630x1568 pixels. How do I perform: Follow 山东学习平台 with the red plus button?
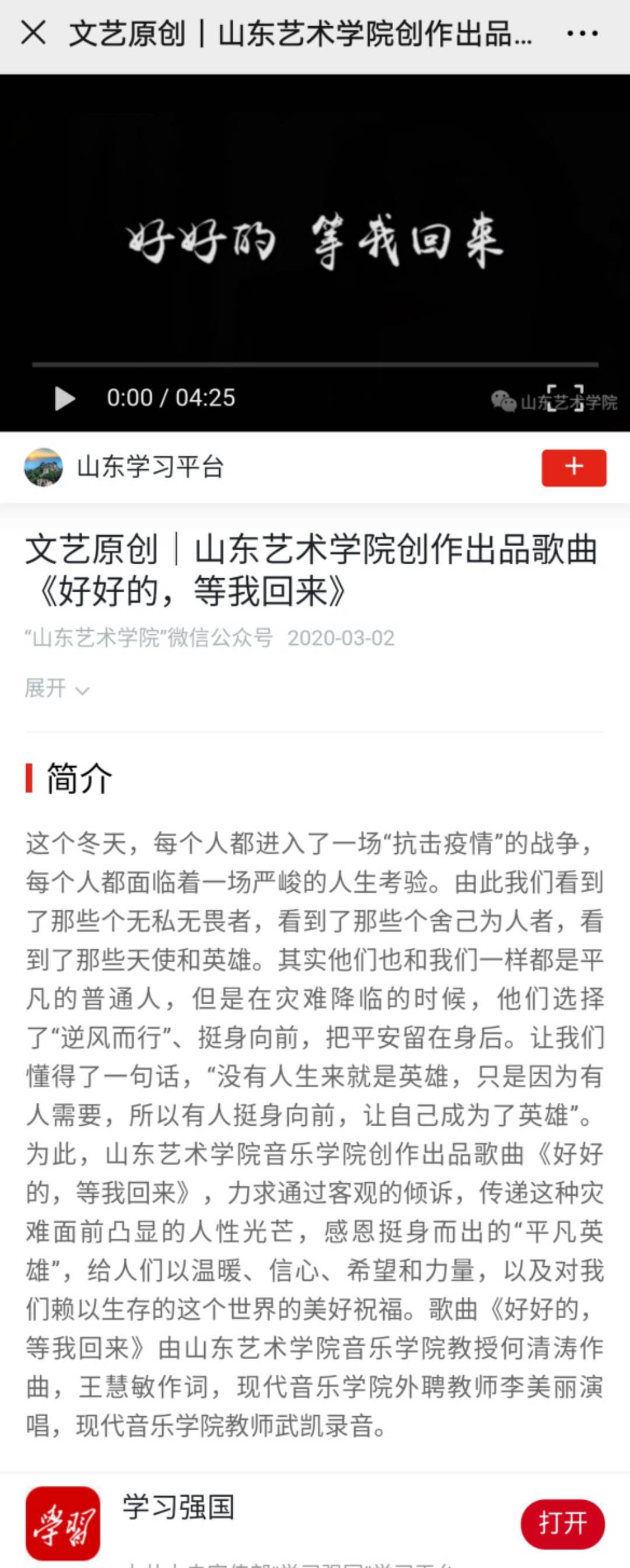coord(573,467)
